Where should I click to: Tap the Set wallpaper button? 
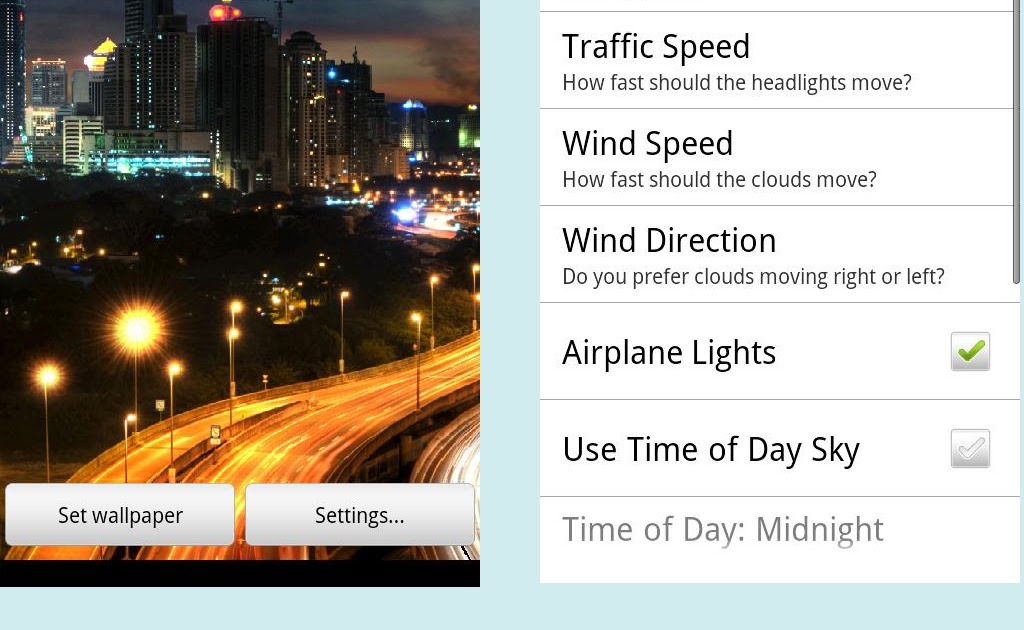(x=120, y=515)
